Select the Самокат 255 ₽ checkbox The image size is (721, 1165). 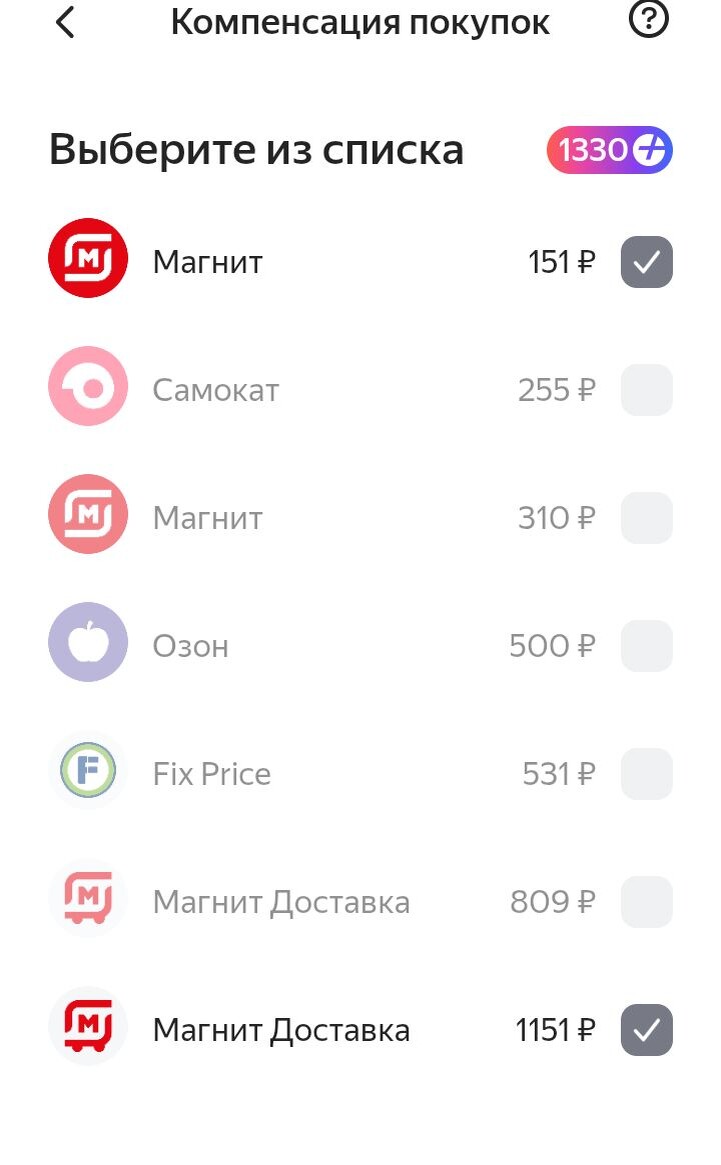[646, 390]
